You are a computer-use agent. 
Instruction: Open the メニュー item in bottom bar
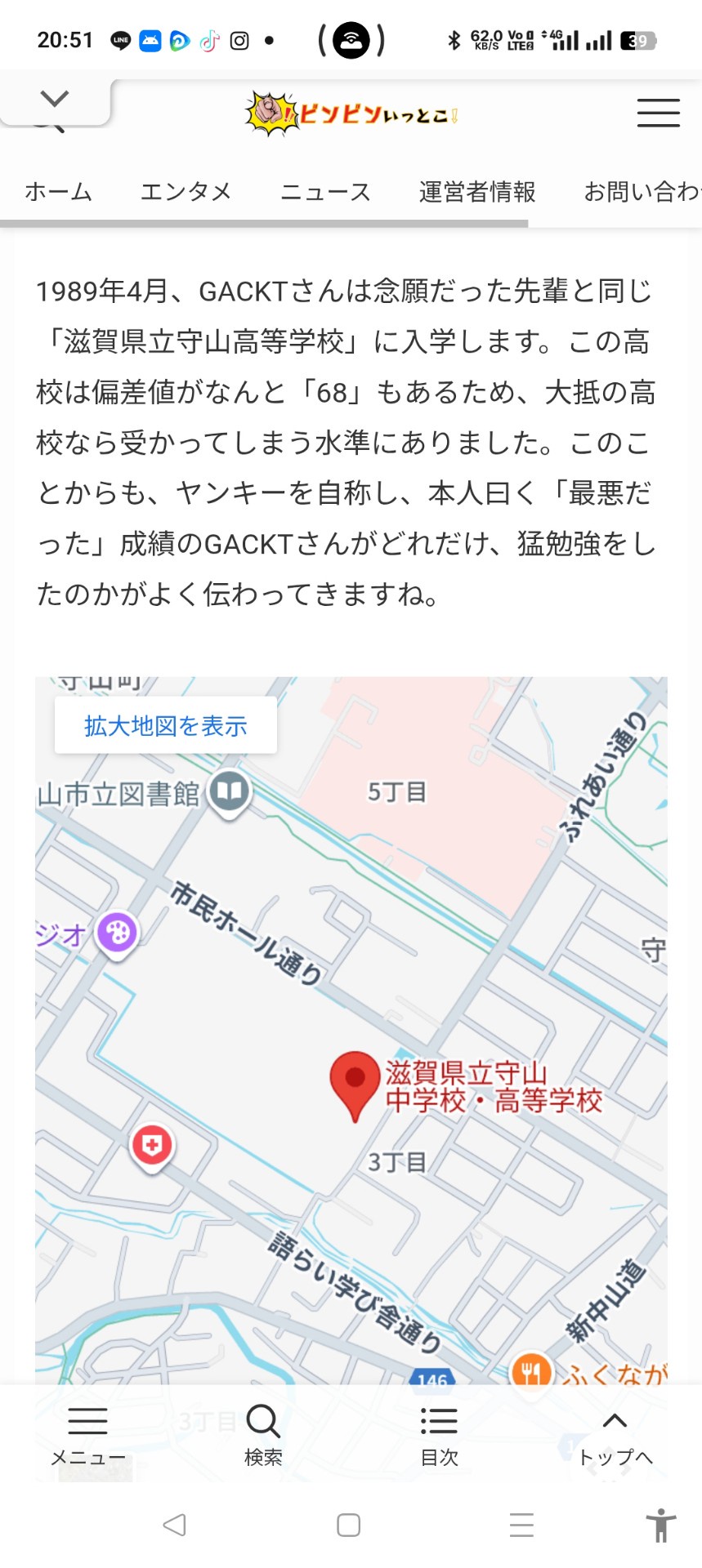(x=87, y=1436)
